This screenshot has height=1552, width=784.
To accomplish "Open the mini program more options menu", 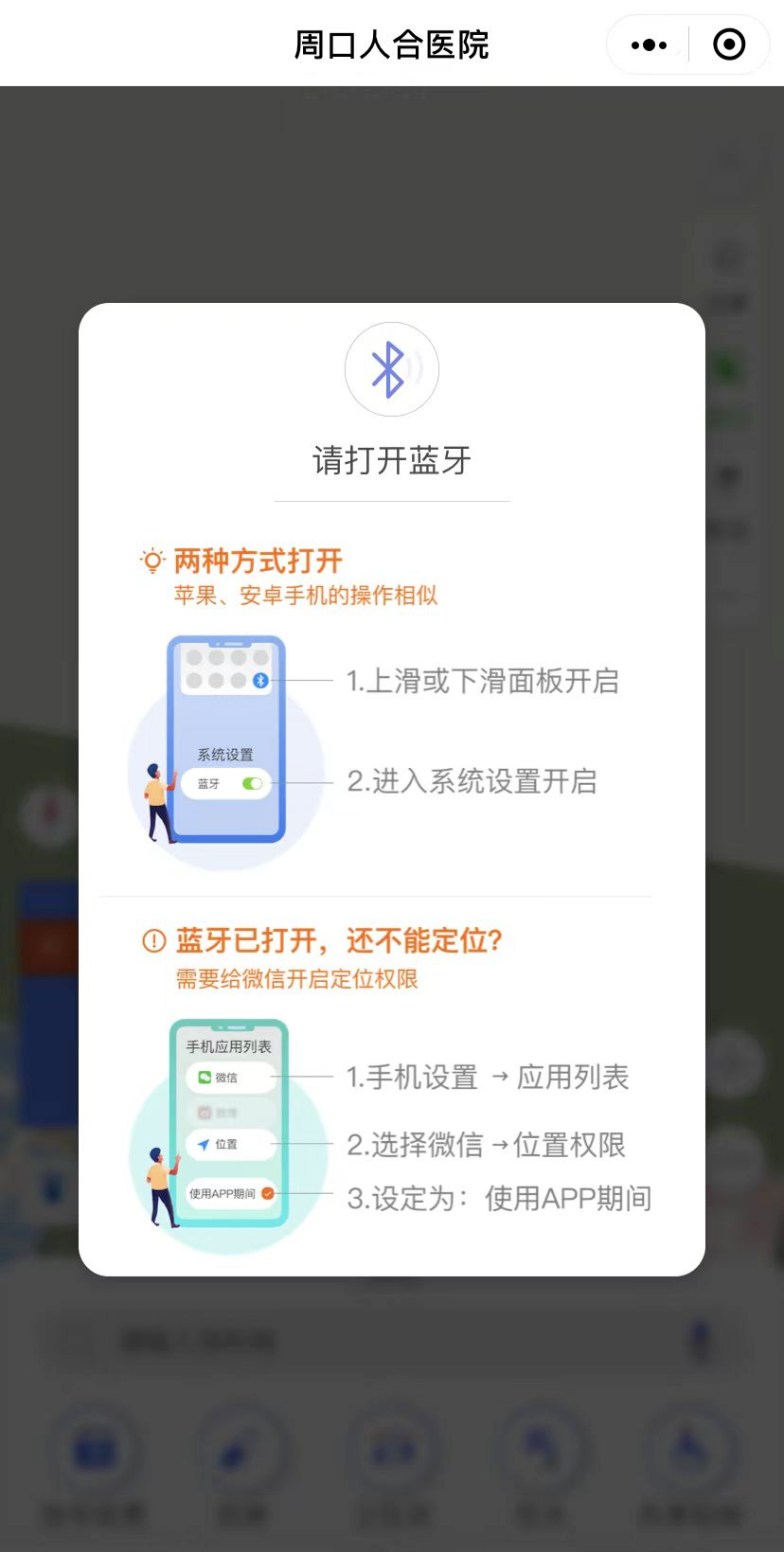I will (x=649, y=45).
